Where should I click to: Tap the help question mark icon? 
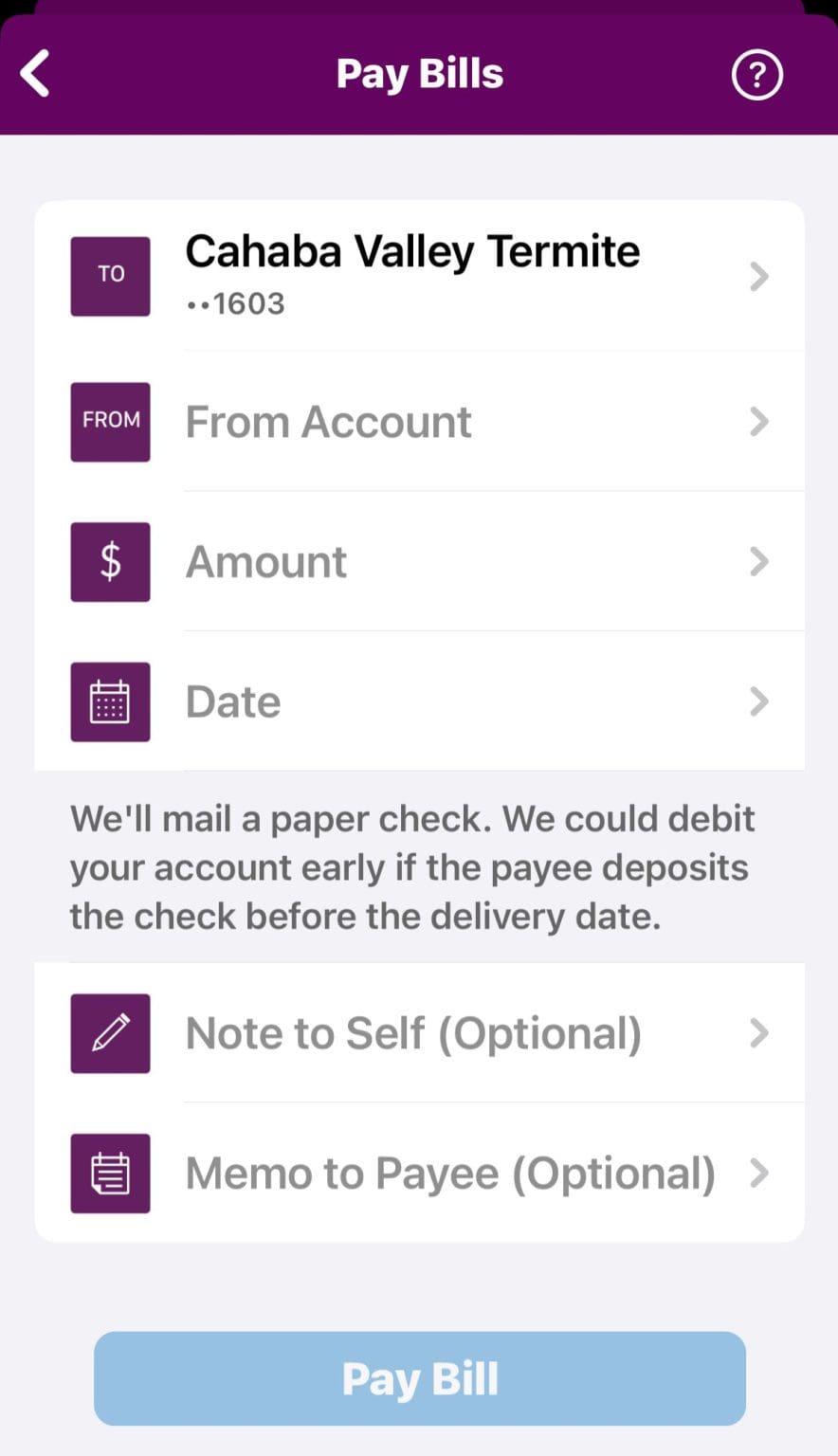tap(756, 74)
